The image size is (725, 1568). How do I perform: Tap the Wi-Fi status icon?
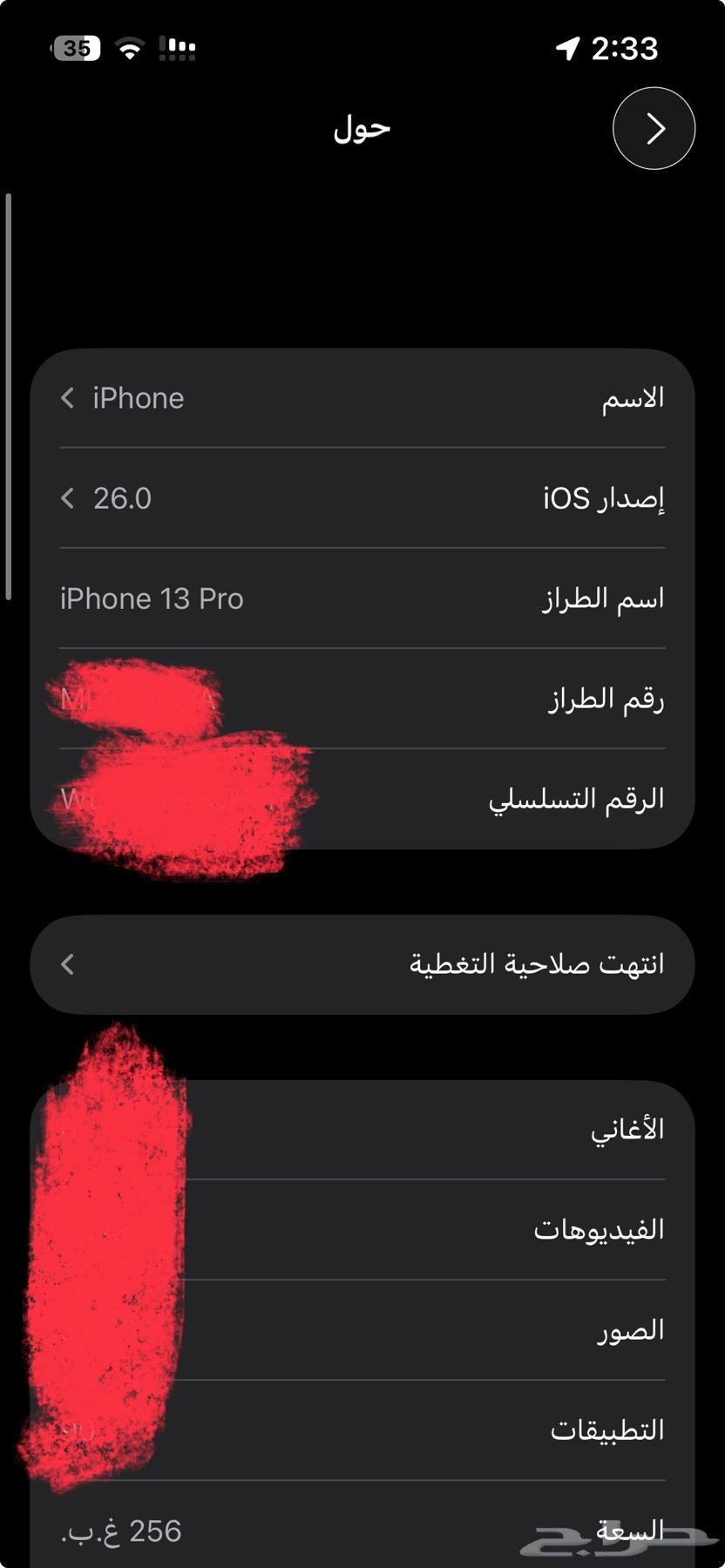pos(127,48)
